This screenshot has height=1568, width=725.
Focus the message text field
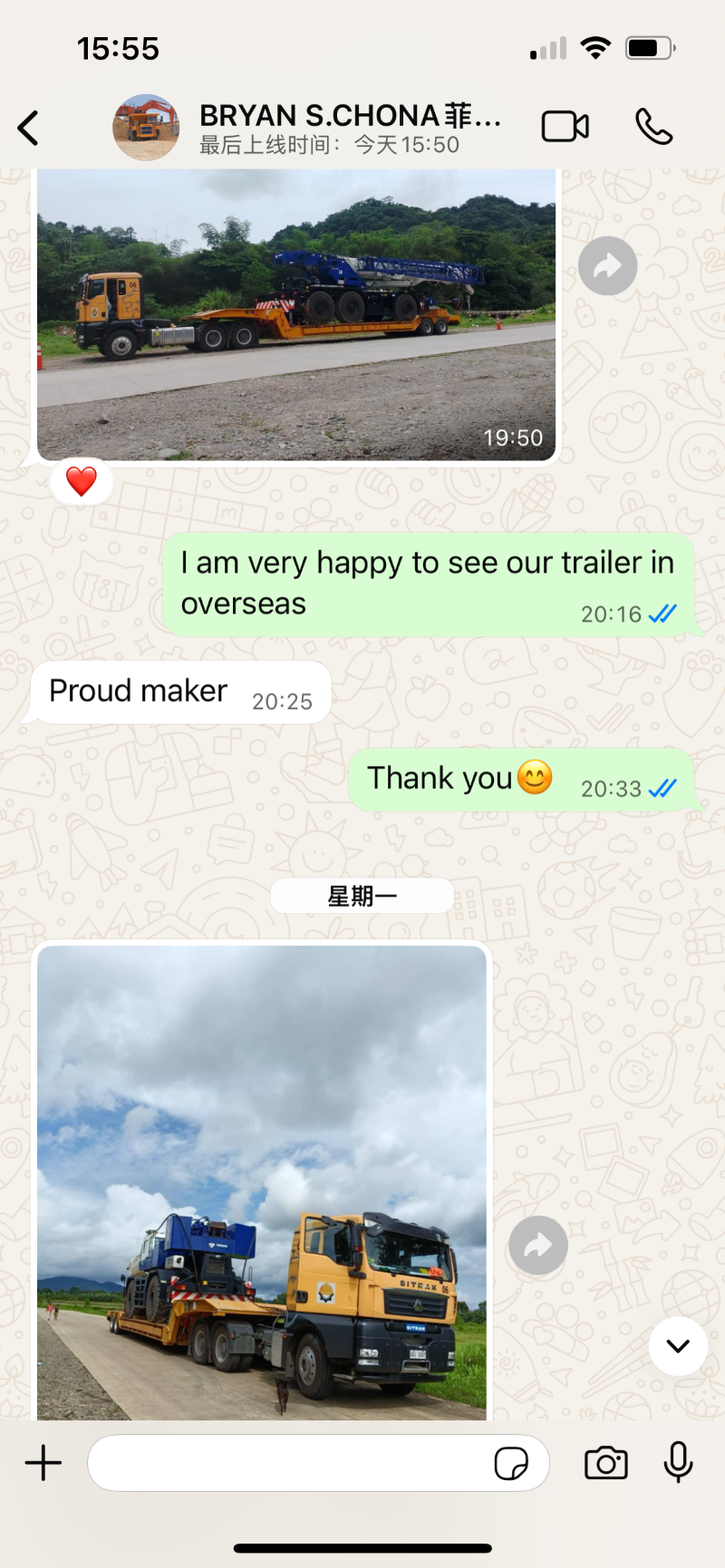coord(290,1463)
